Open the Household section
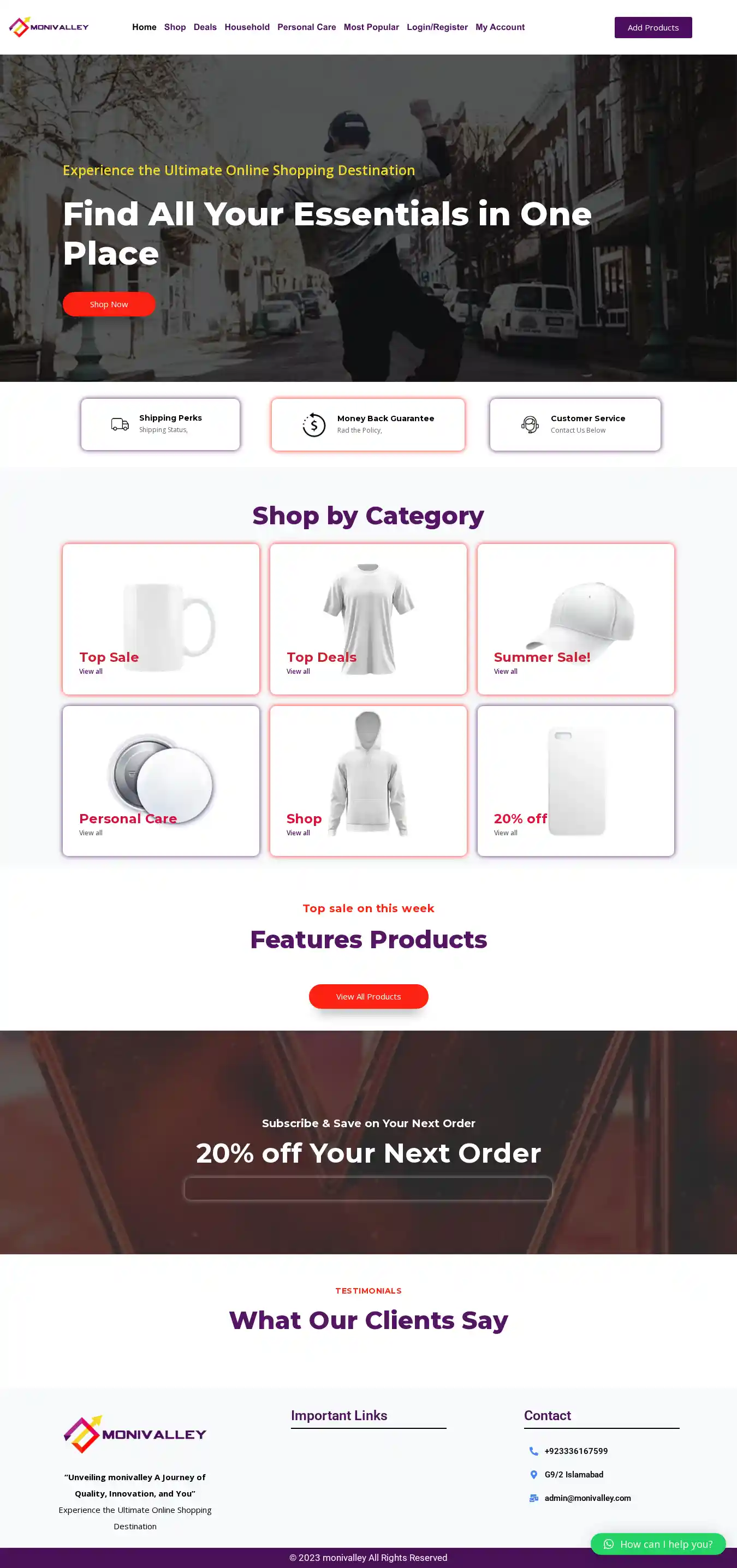Image resolution: width=737 pixels, height=1568 pixels. pos(247,27)
